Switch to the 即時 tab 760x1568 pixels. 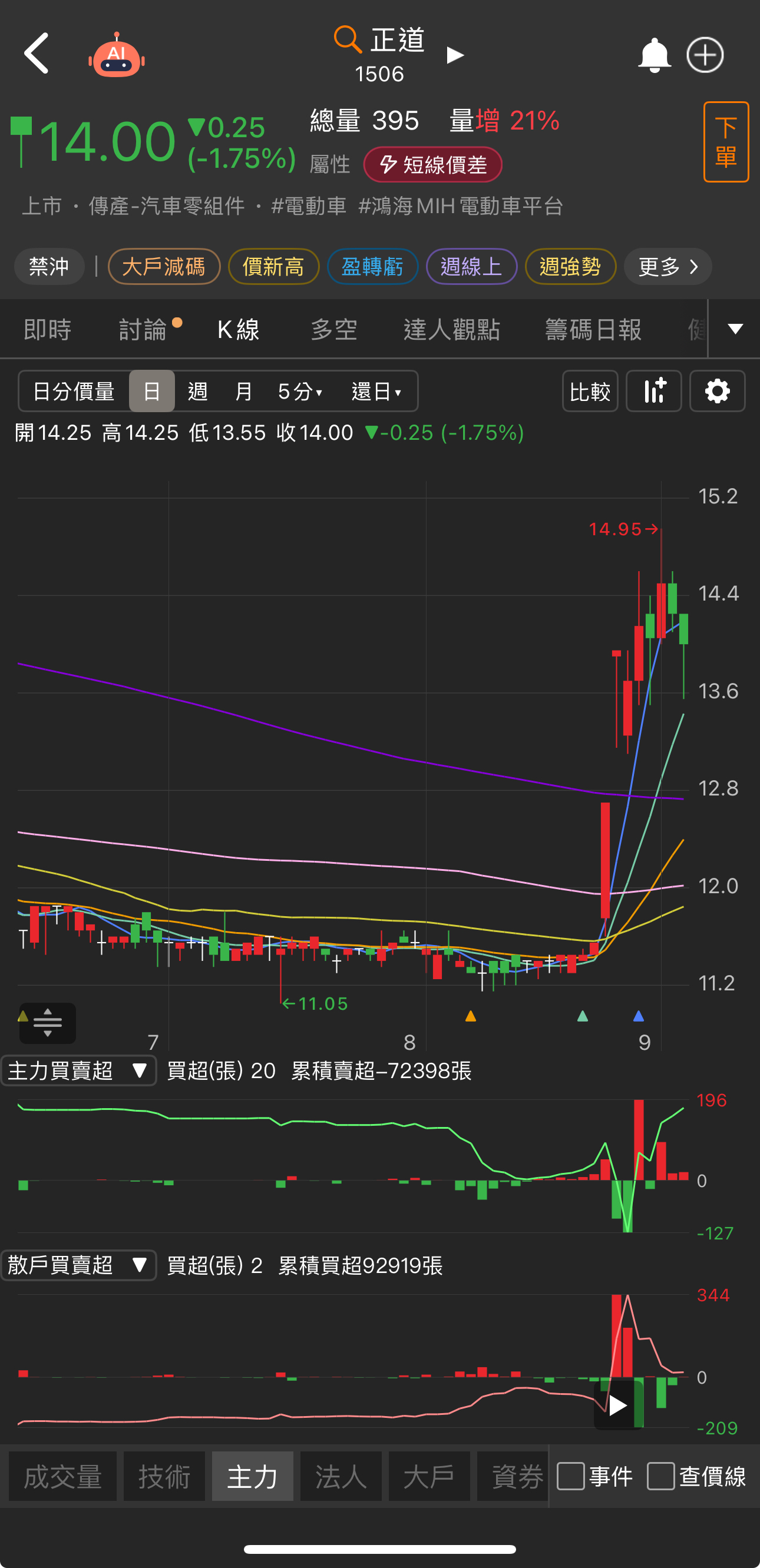48,330
